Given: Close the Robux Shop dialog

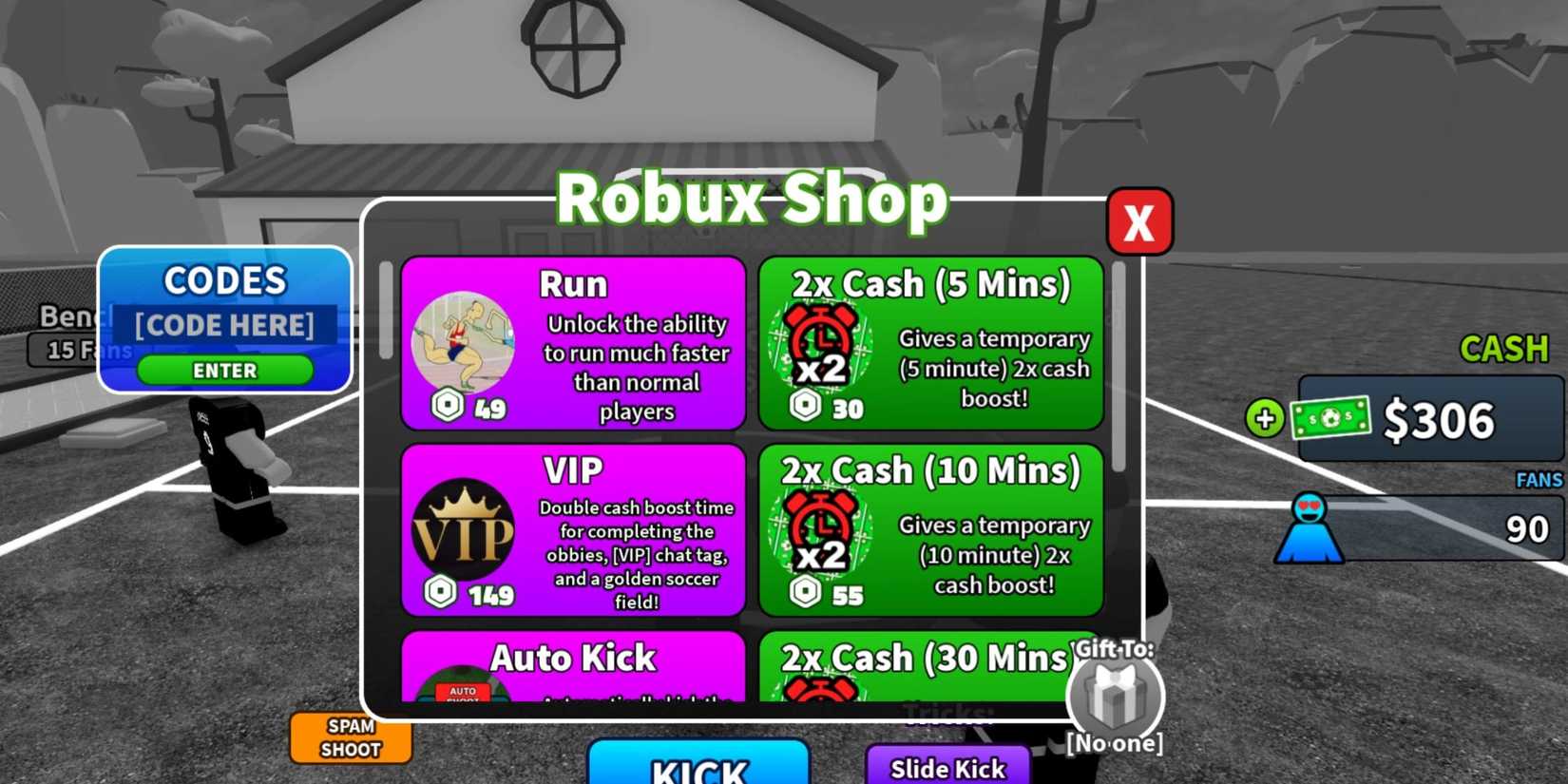Looking at the screenshot, I should click(1138, 222).
